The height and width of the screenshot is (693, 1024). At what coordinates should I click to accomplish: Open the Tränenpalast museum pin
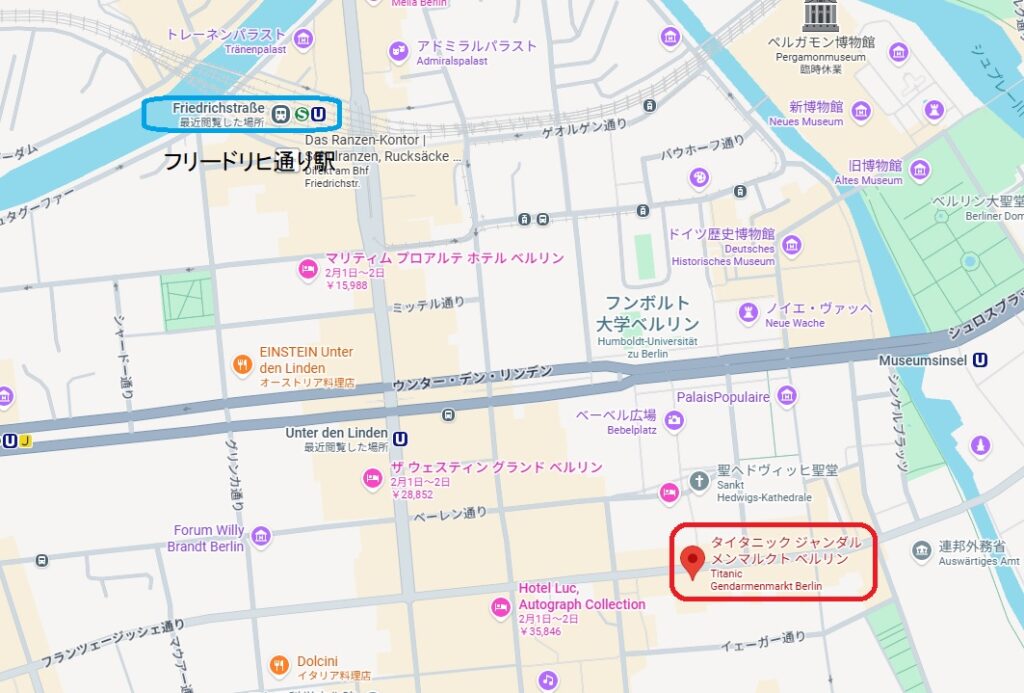pos(304,39)
